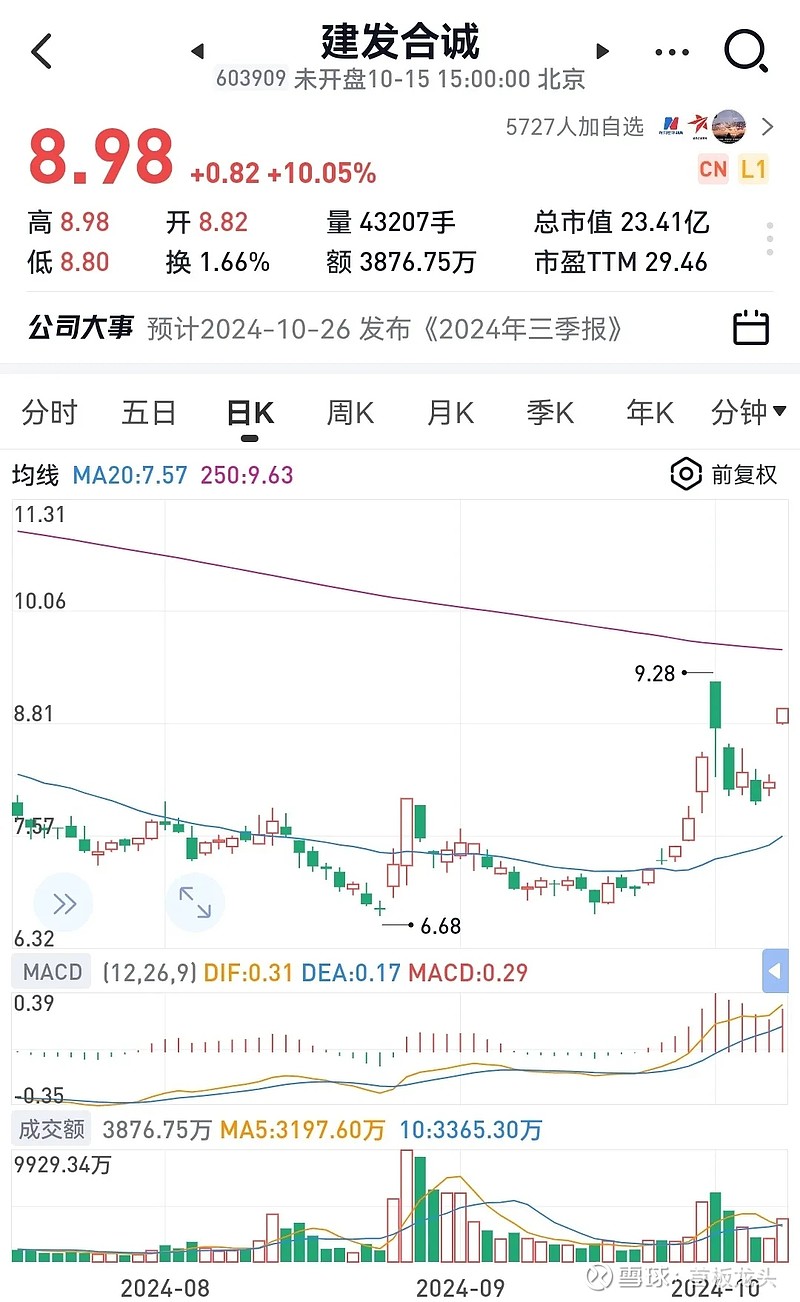Change the MACD indicator
The width and height of the screenshot is (800, 1302).
coord(53,972)
